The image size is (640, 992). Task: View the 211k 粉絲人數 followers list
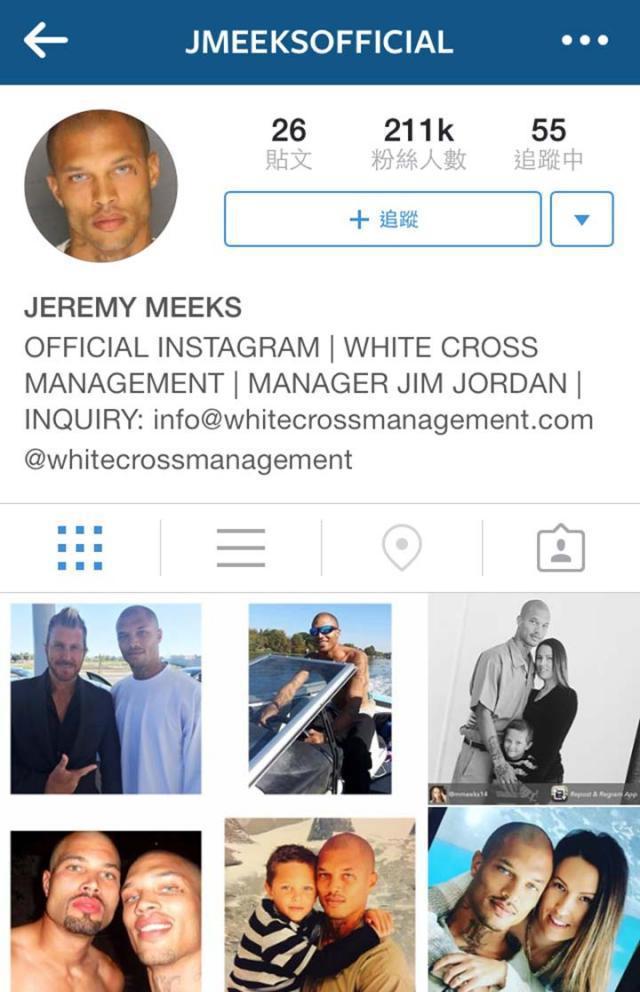tap(418, 144)
